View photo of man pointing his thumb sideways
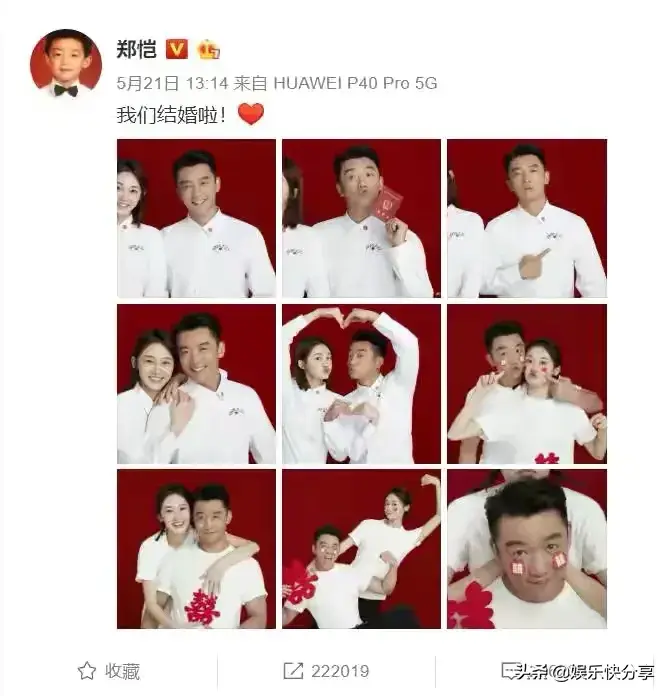Viewport: 670px width, 696px height. pos(526,218)
